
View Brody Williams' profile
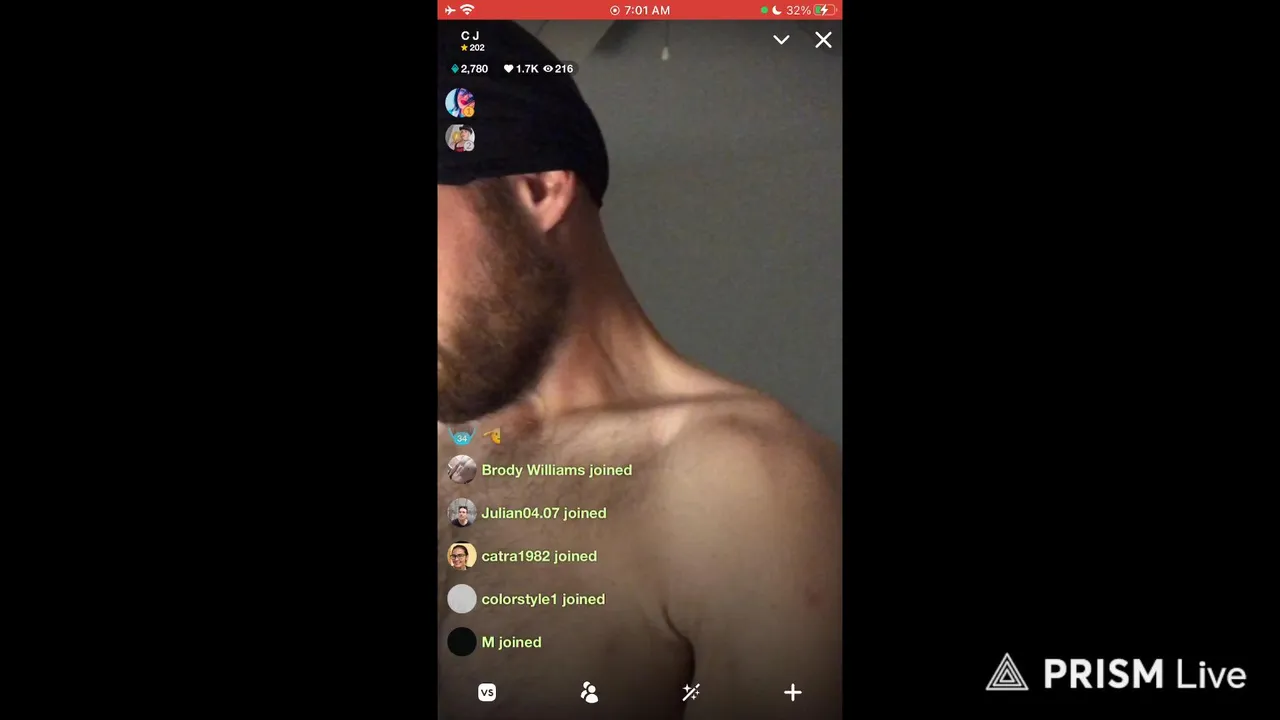[x=462, y=470]
